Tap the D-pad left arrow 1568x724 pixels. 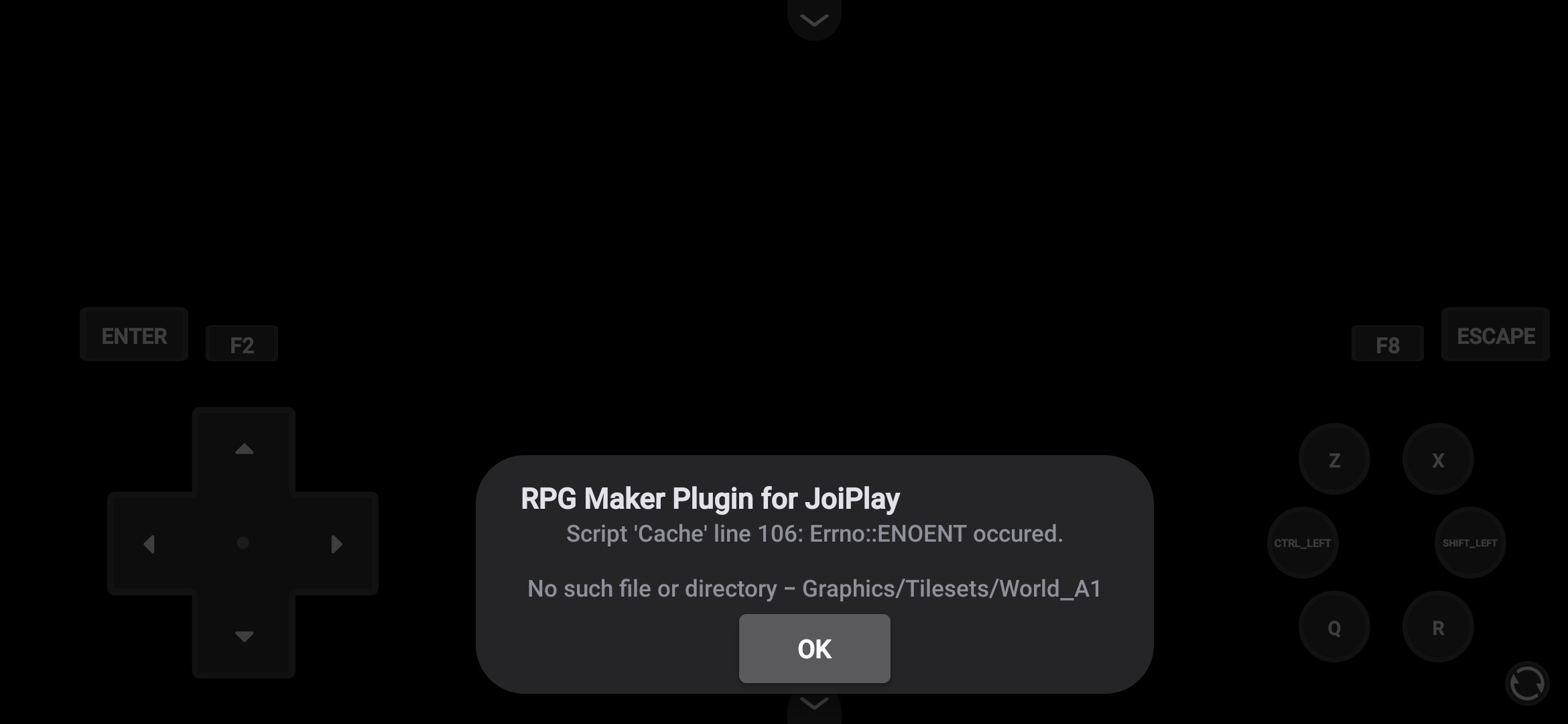[x=149, y=544]
